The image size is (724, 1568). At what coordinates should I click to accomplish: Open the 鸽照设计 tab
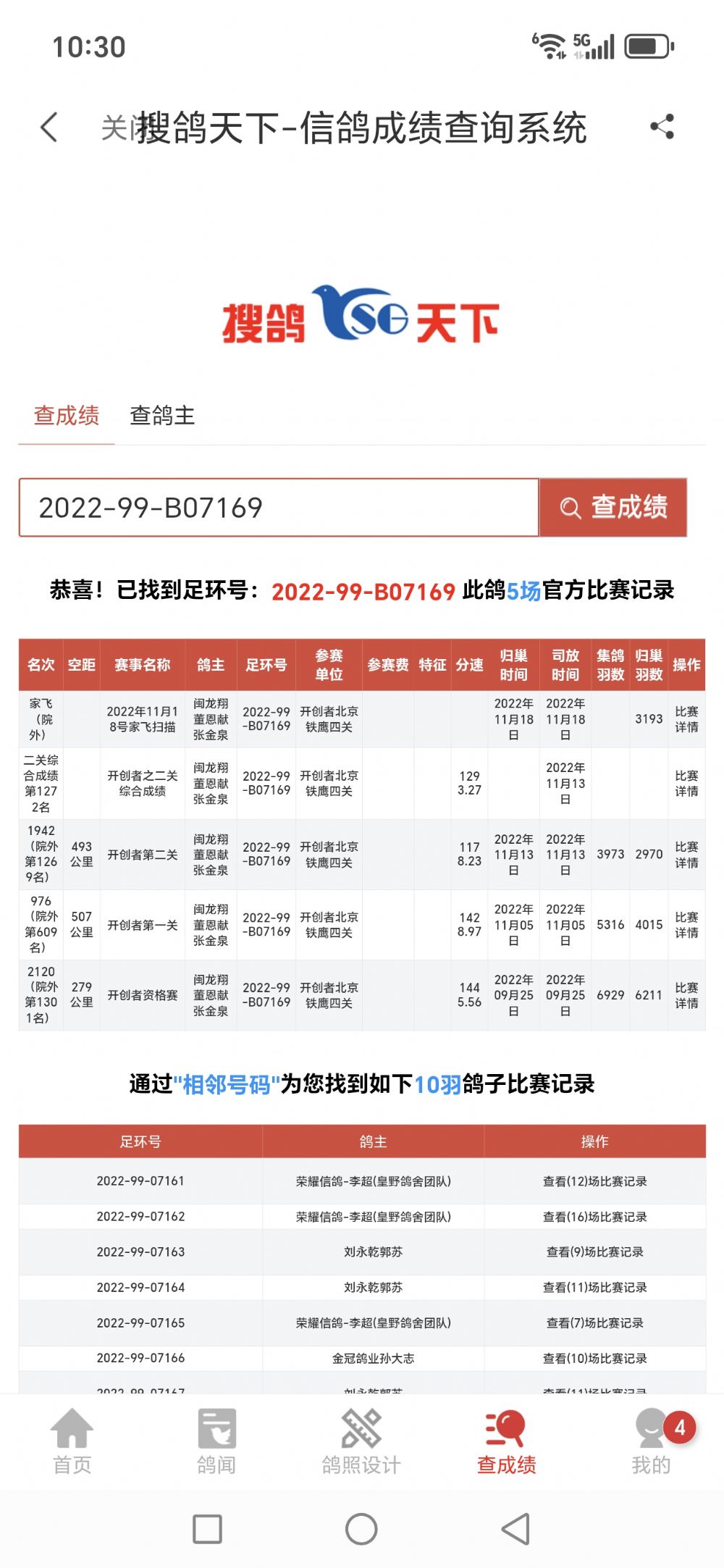point(361,1441)
